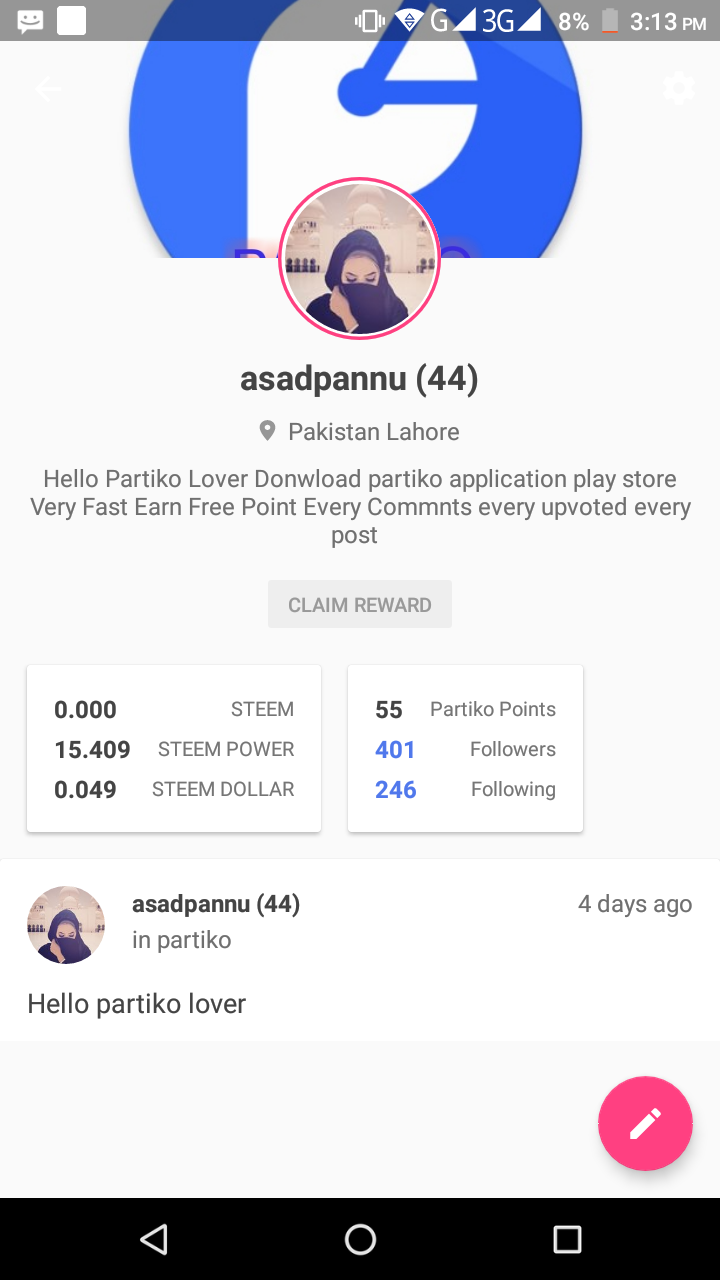Tap the battery indicator in status bar
The image size is (720, 1280).
[611, 20]
